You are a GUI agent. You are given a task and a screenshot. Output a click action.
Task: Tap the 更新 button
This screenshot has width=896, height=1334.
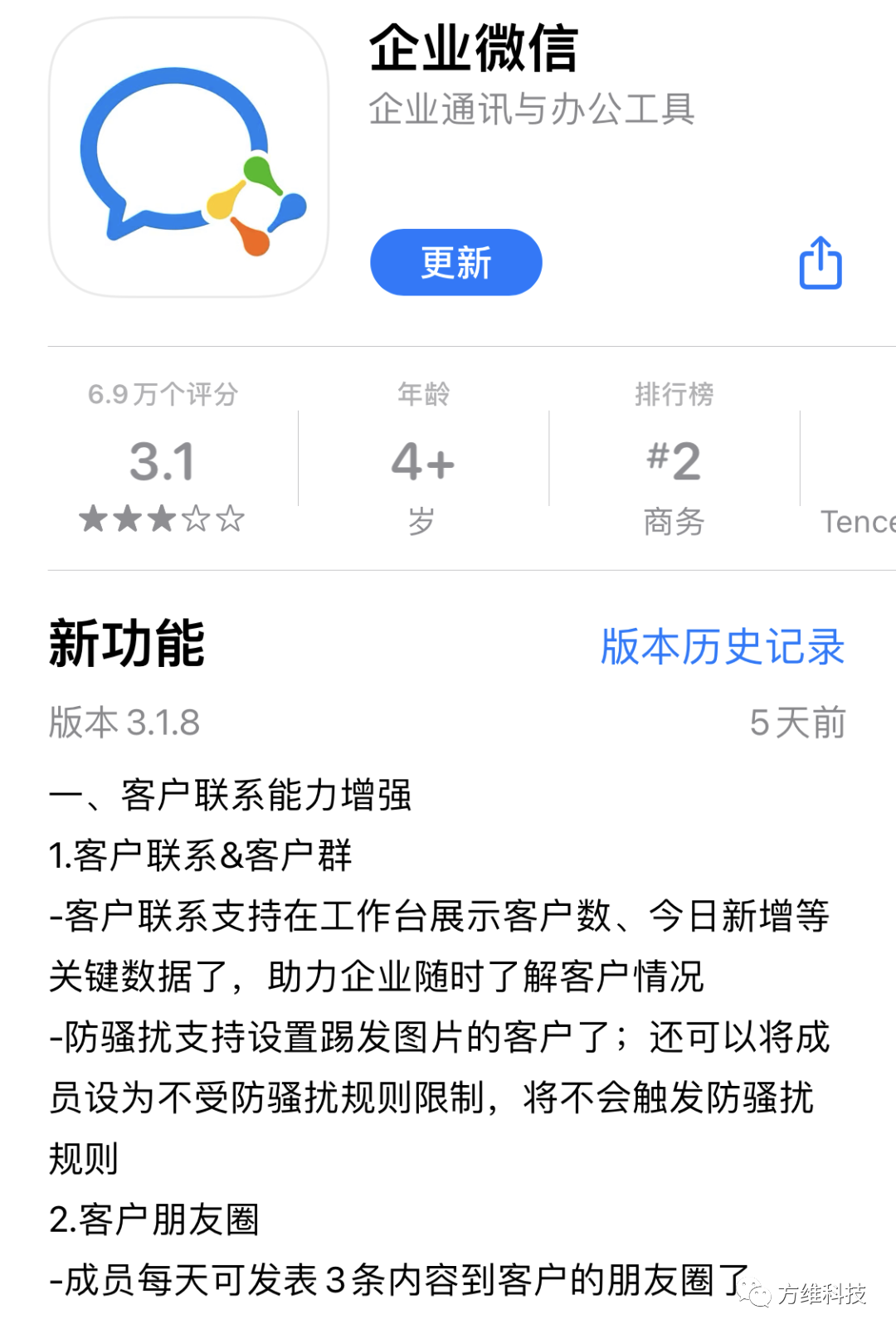(455, 262)
